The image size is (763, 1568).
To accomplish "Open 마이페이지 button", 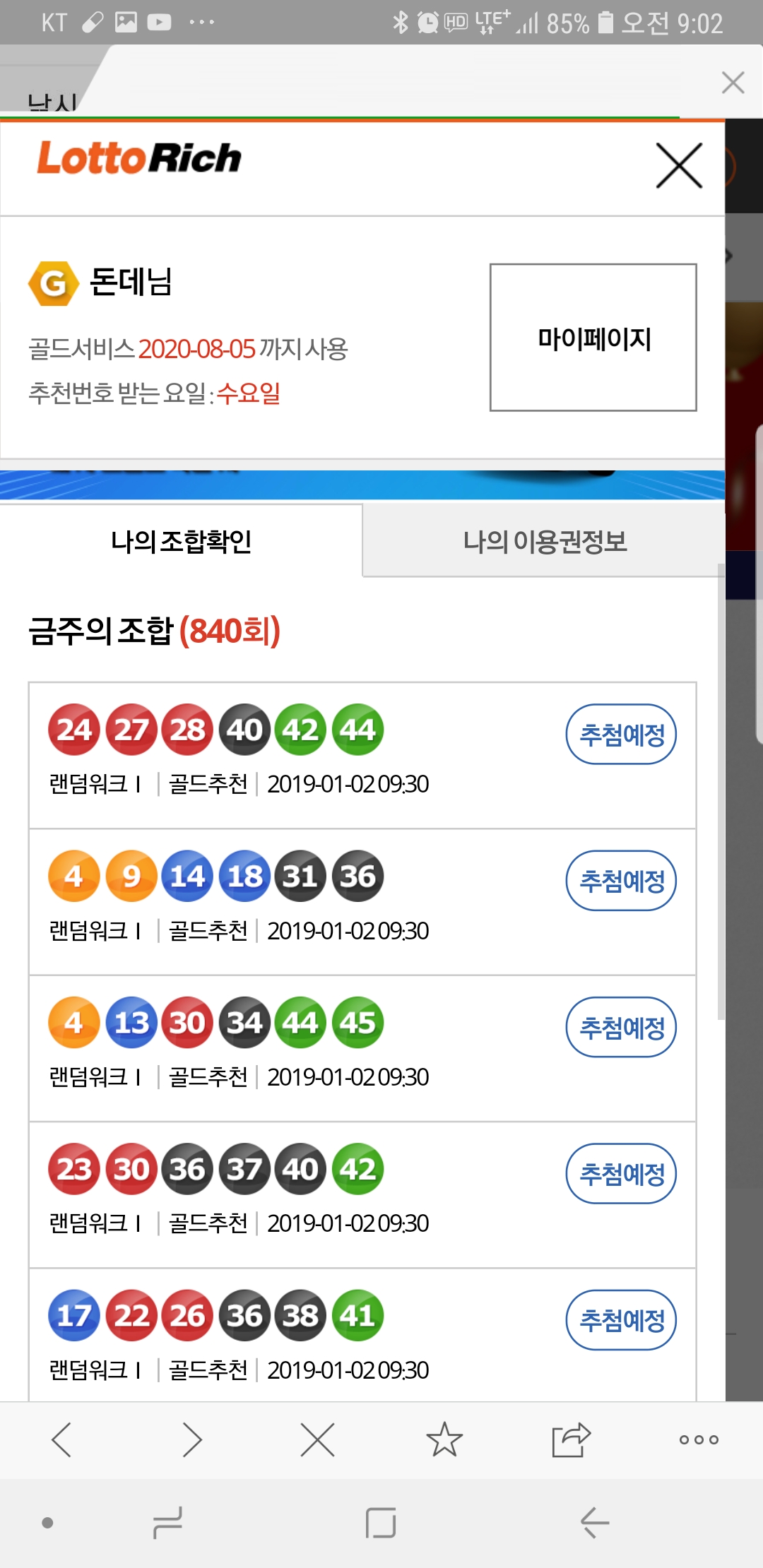I will [x=593, y=338].
